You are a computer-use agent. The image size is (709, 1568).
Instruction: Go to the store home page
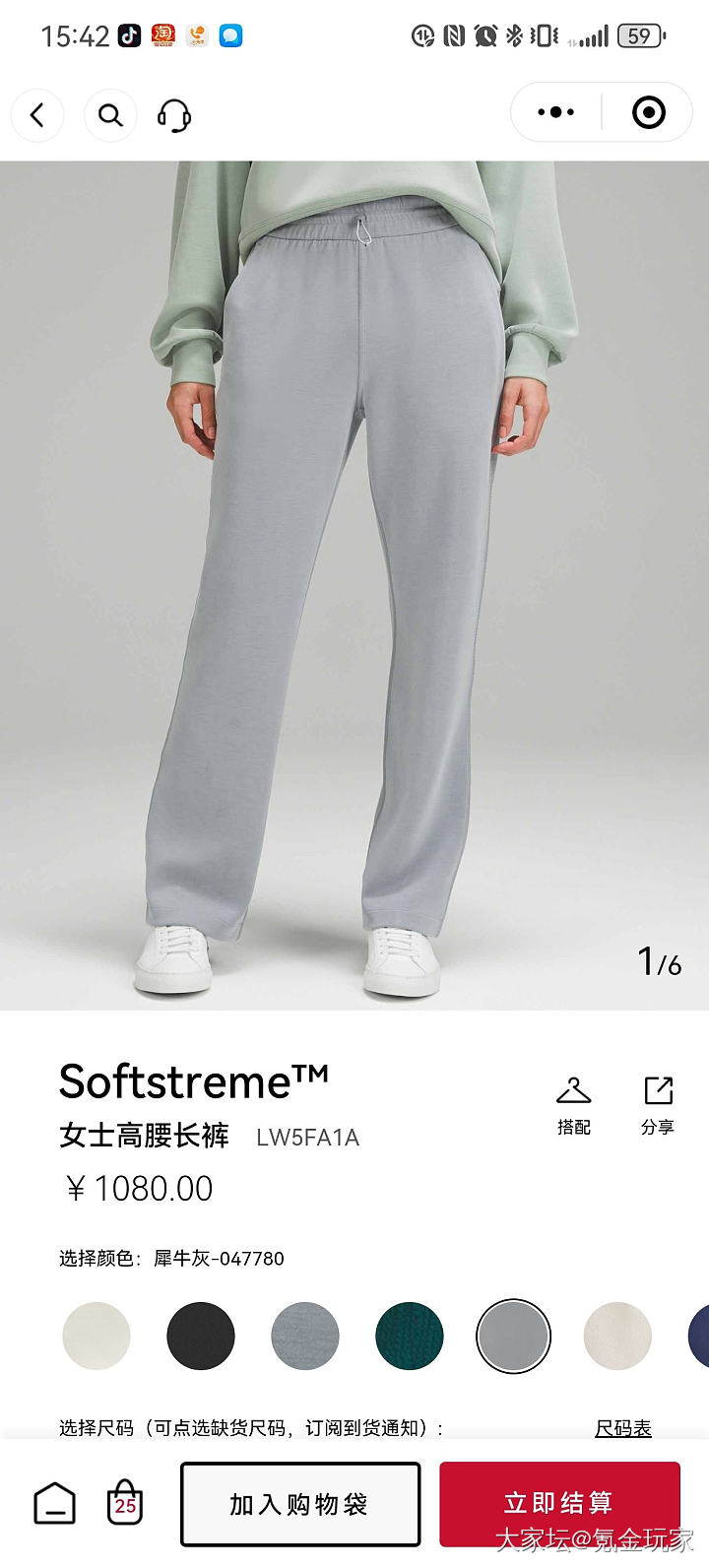pyautogui.click(x=54, y=1504)
